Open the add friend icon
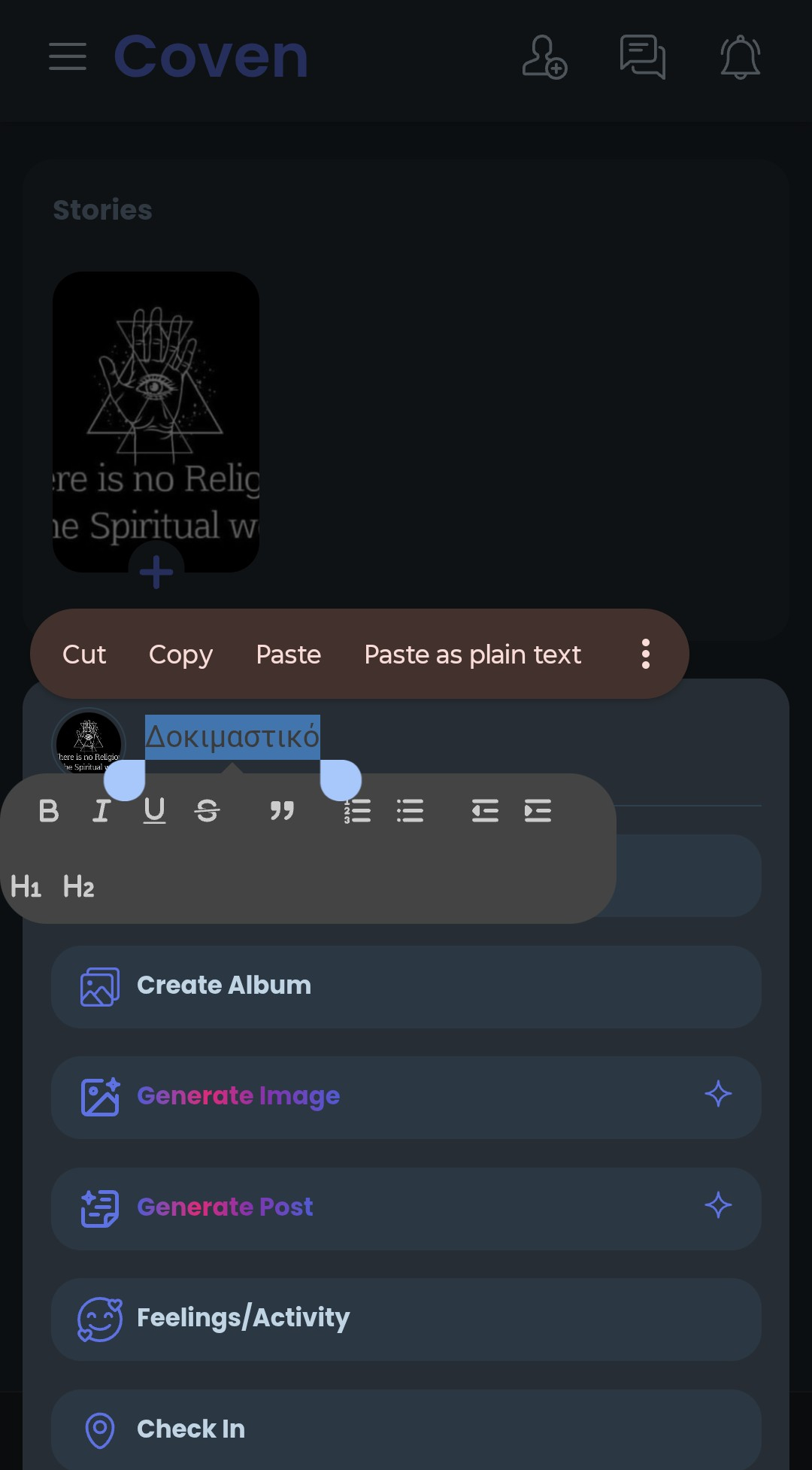Image resolution: width=812 pixels, height=1470 pixels. (x=544, y=57)
